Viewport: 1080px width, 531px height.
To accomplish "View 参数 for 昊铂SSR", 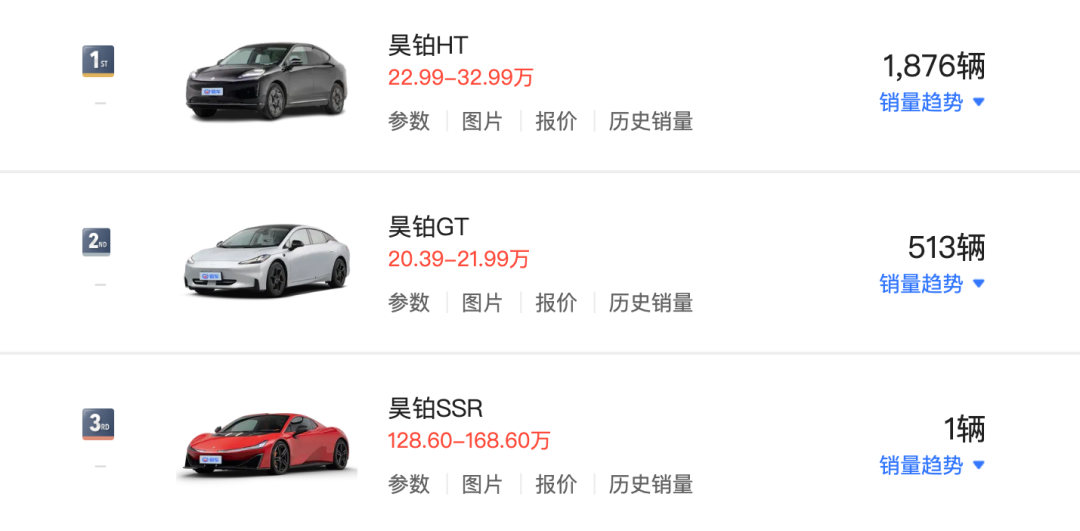I will click(x=409, y=484).
